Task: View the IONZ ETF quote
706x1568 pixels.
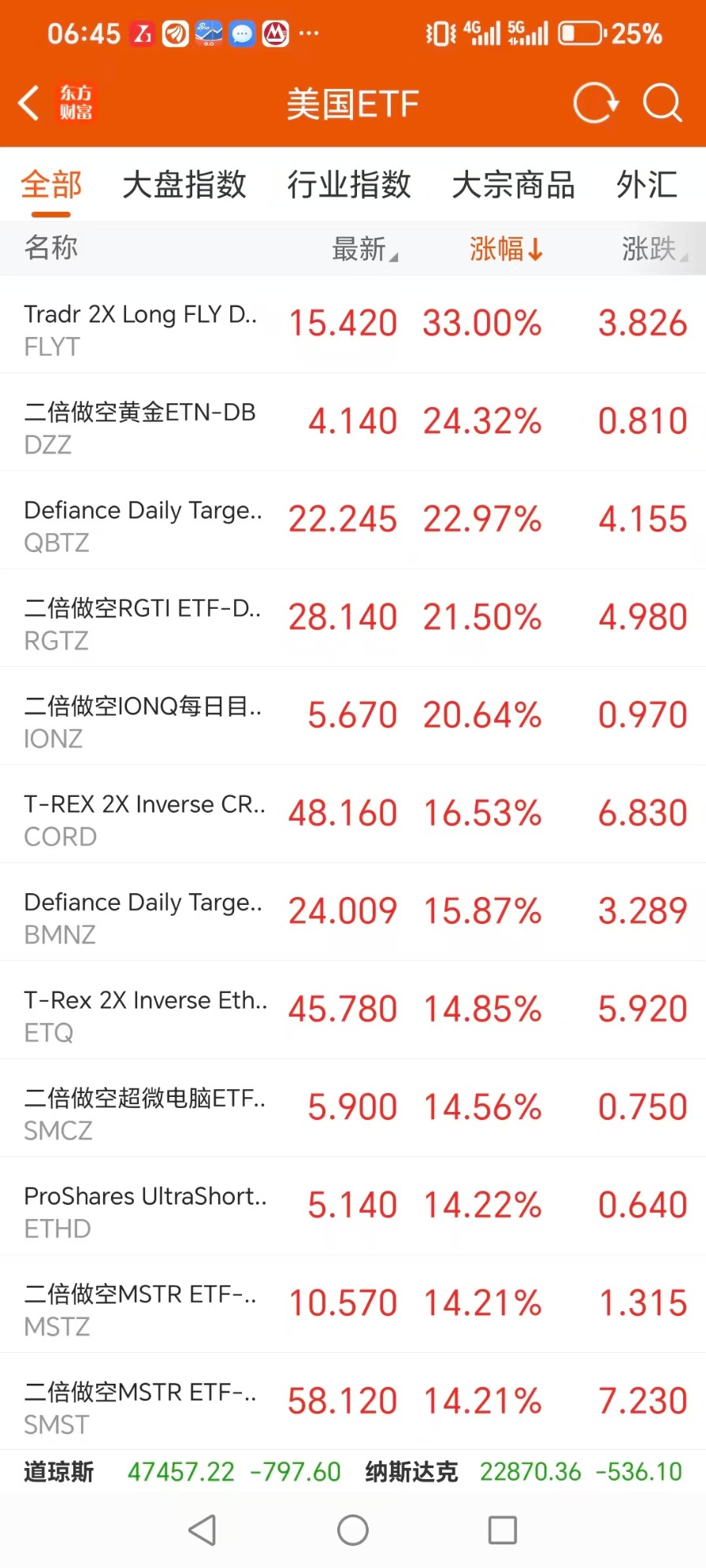Action: (353, 716)
